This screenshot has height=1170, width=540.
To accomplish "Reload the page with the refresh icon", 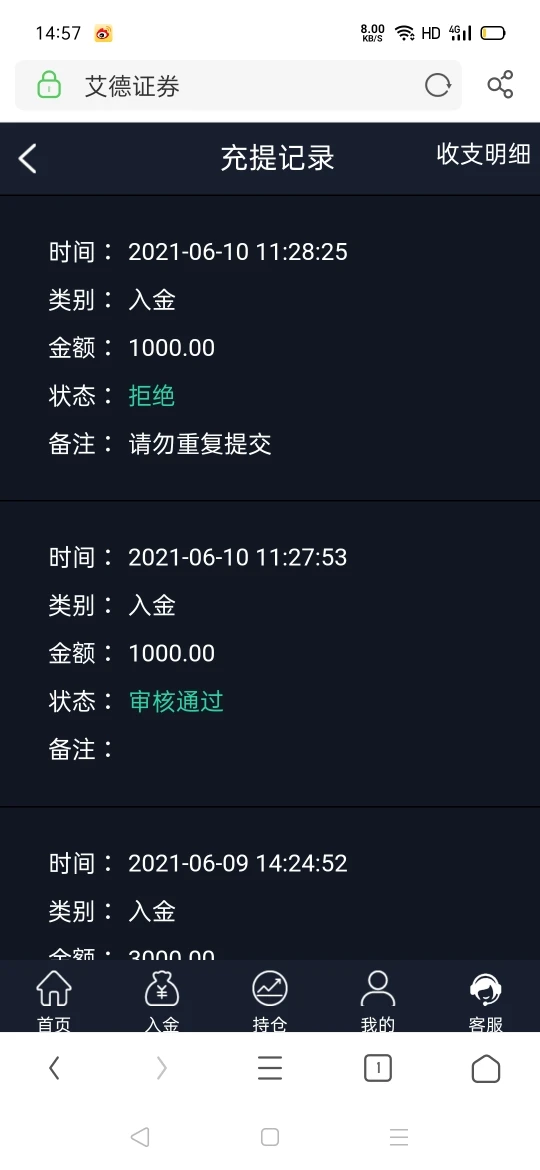I will pos(438,85).
